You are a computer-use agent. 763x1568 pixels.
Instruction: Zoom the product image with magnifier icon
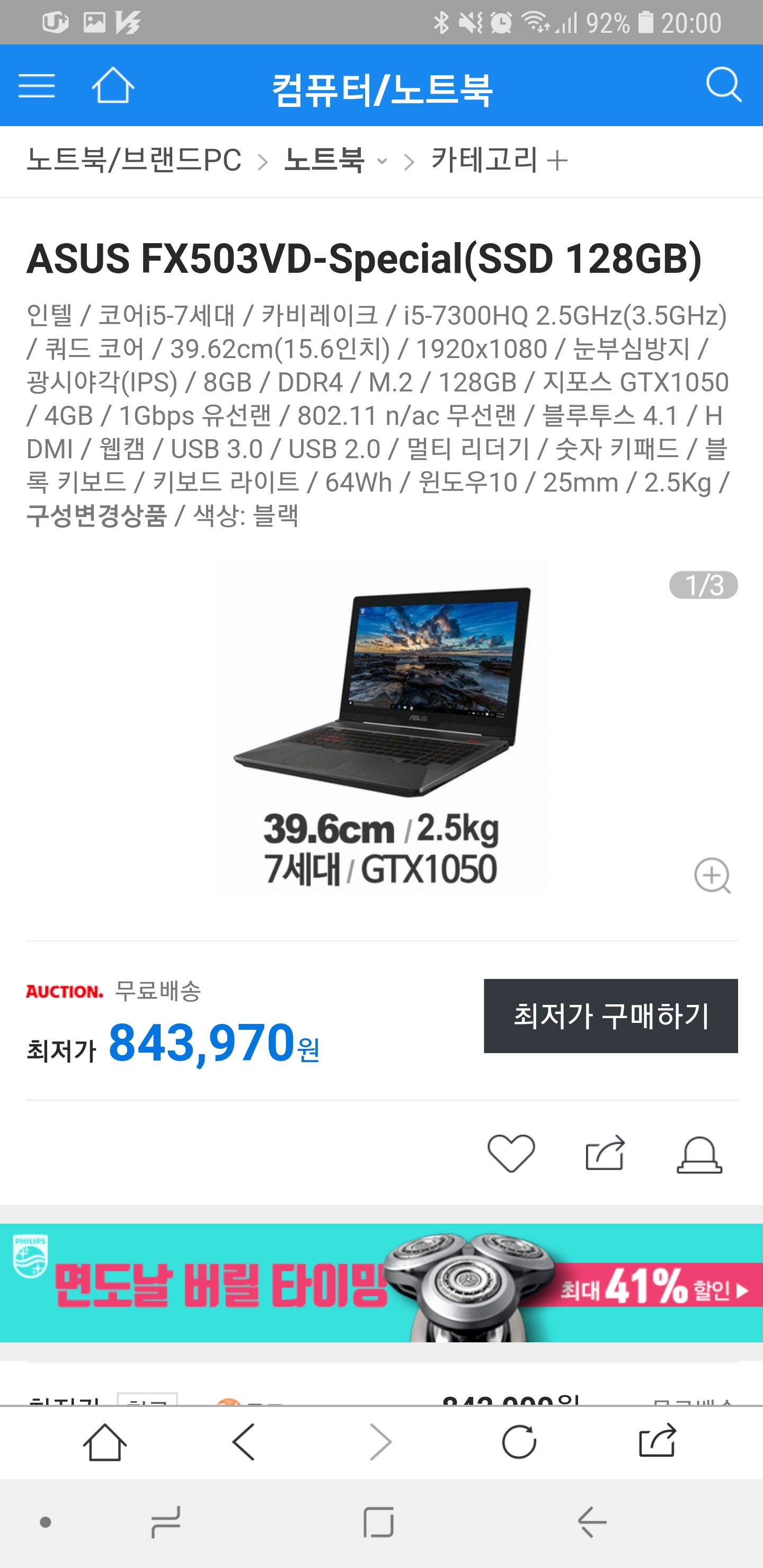[x=711, y=876]
